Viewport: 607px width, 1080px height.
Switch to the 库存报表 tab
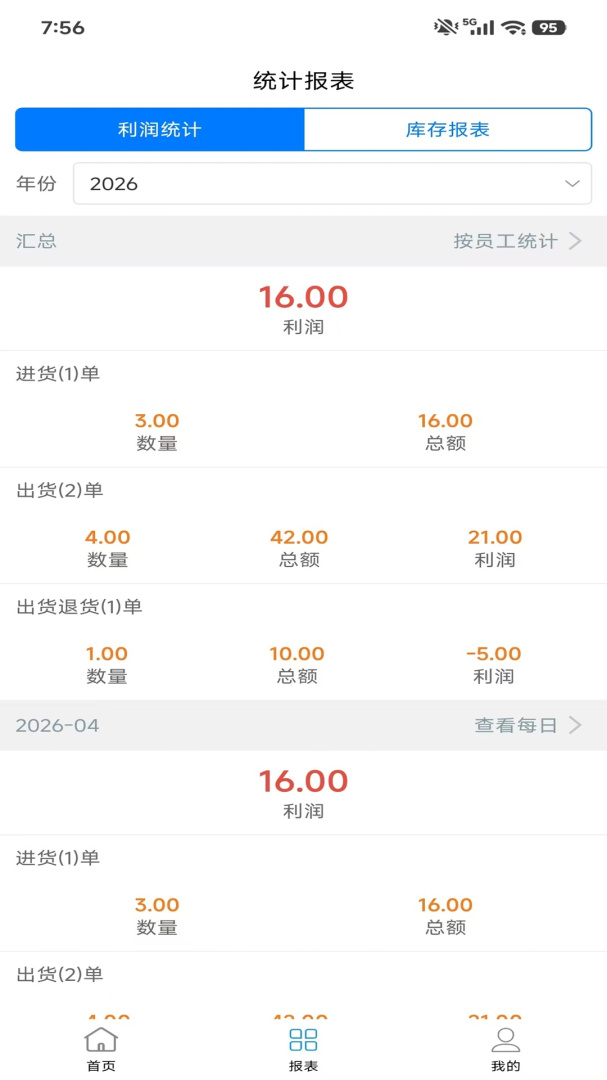click(447, 129)
